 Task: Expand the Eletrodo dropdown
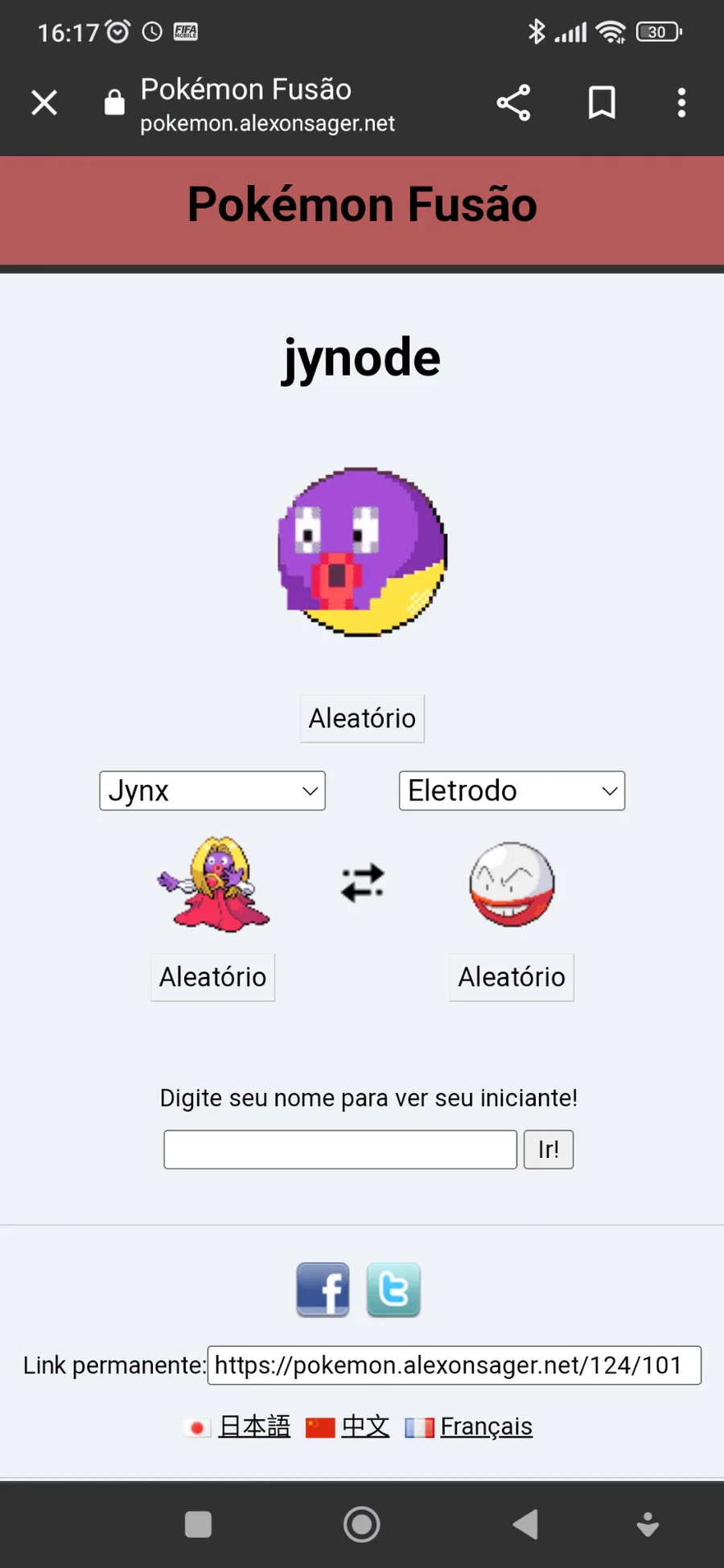click(512, 791)
